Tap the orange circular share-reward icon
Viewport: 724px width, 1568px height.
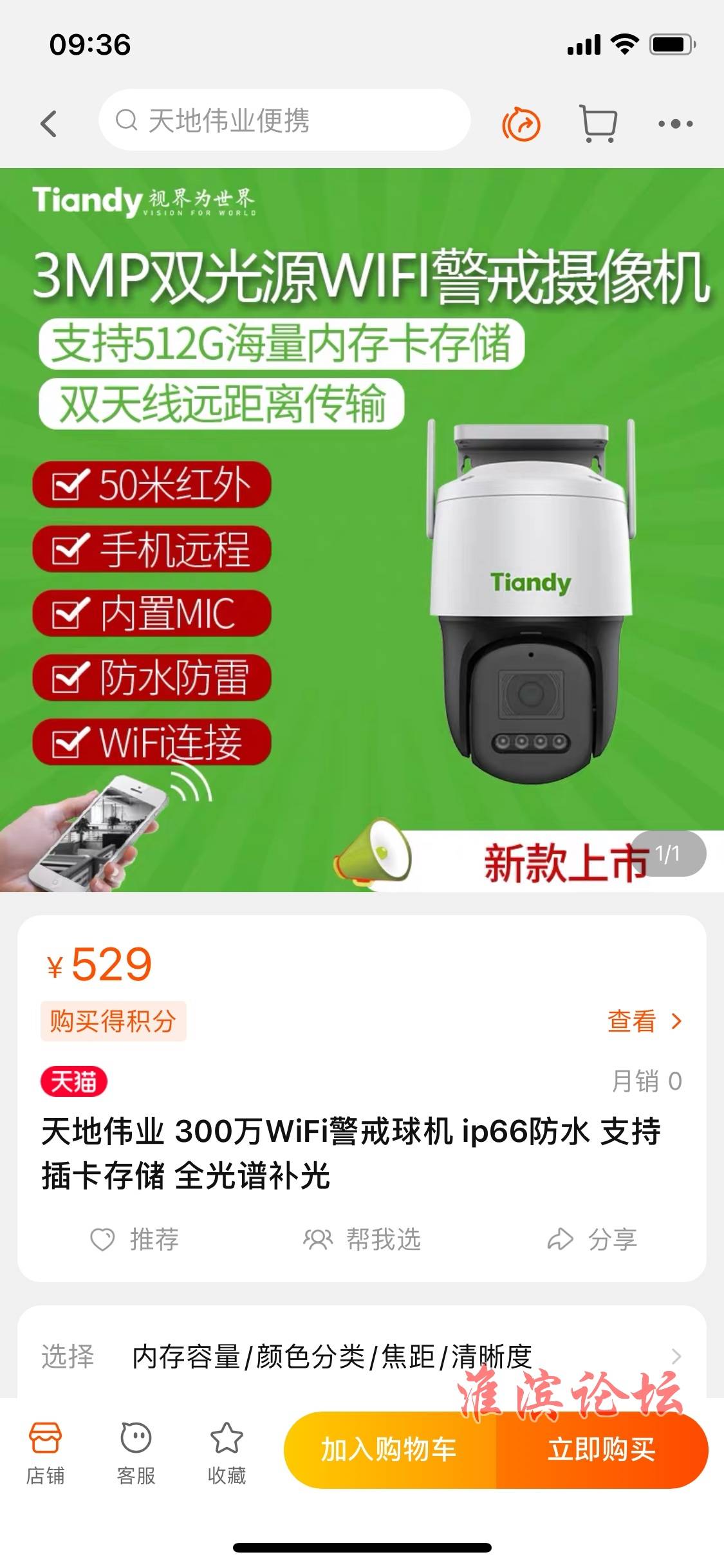click(521, 124)
